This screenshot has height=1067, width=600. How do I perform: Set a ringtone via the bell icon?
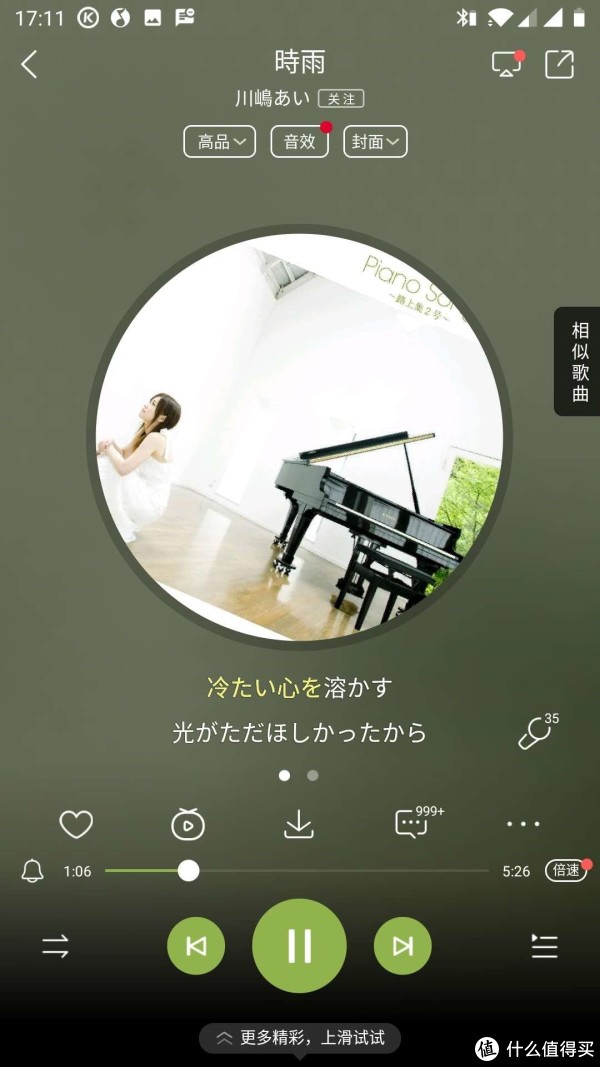point(33,870)
